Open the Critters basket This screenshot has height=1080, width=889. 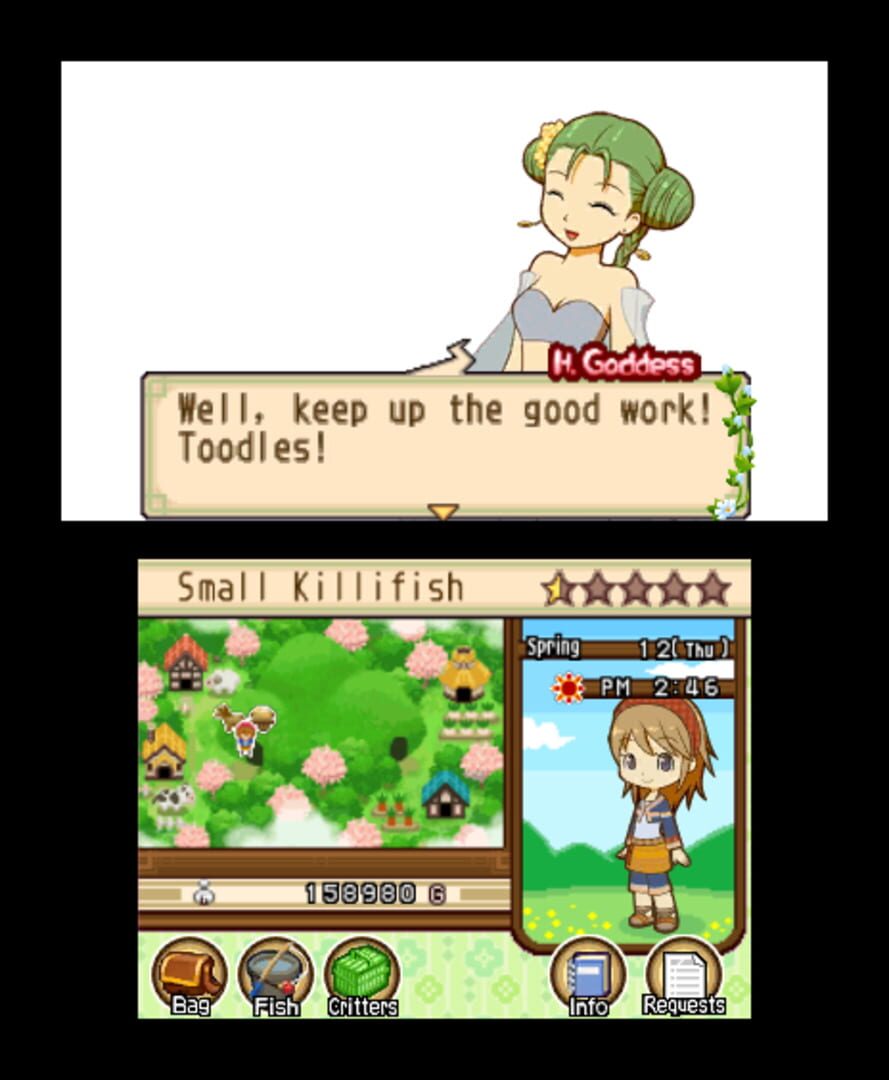(x=362, y=977)
